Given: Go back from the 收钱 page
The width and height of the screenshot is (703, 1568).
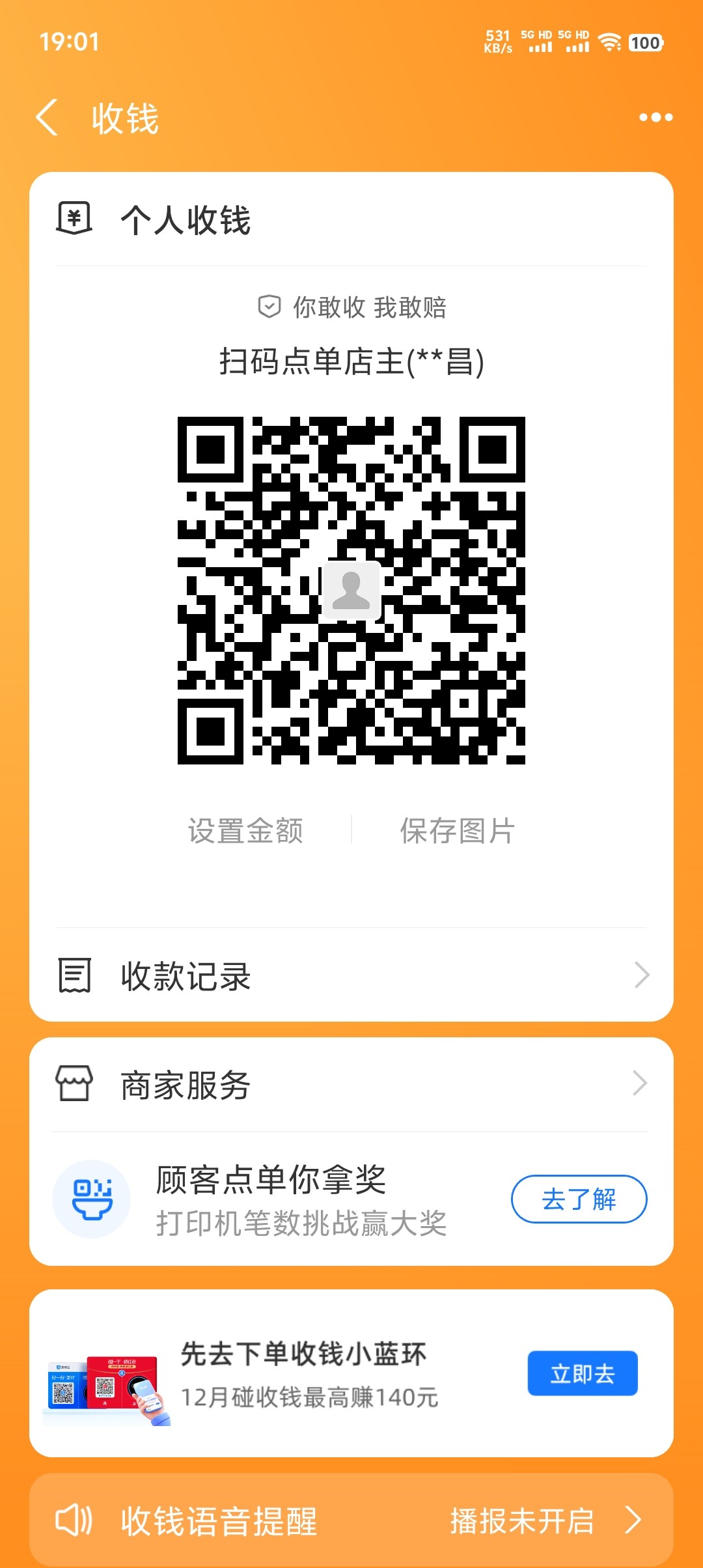Looking at the screenshot, I should coord(48,118).
